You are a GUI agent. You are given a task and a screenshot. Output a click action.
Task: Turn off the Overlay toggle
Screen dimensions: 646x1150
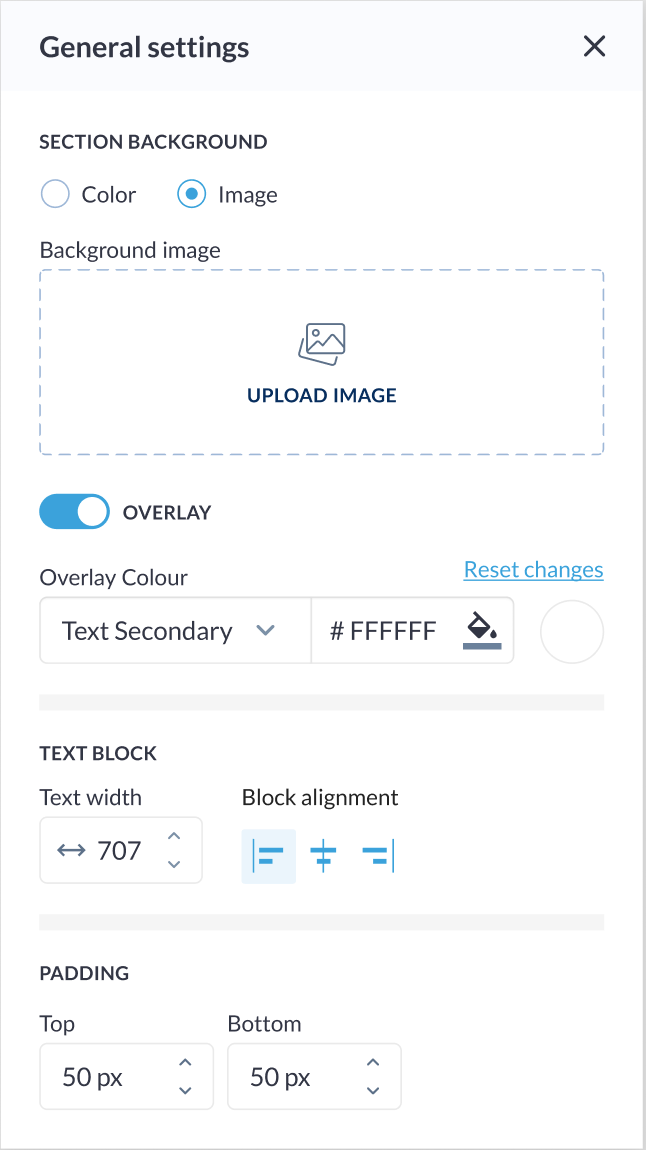tap(74, 512)
